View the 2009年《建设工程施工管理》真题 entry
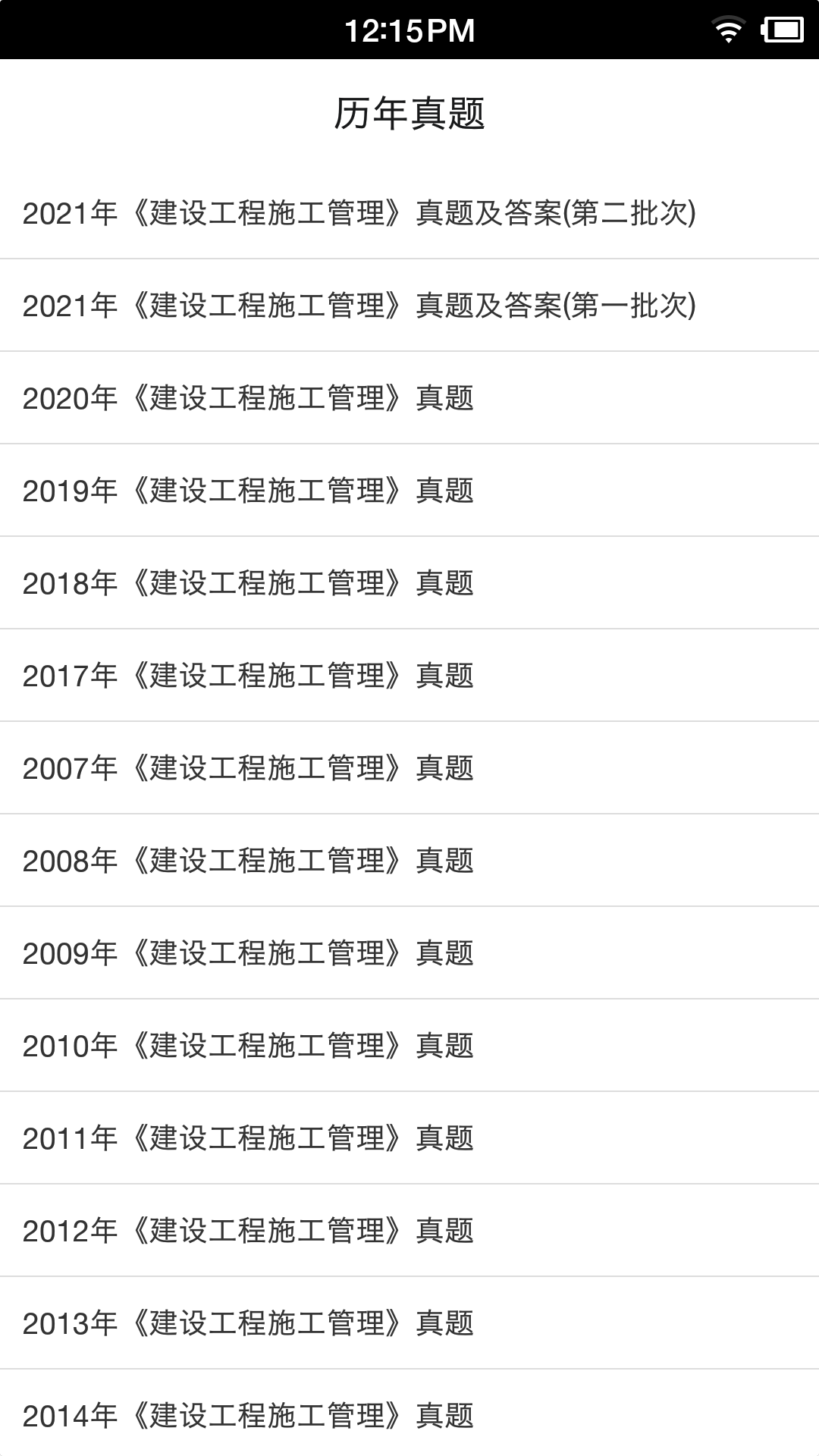Screen dimensions: 819x1456 [248, 953]
